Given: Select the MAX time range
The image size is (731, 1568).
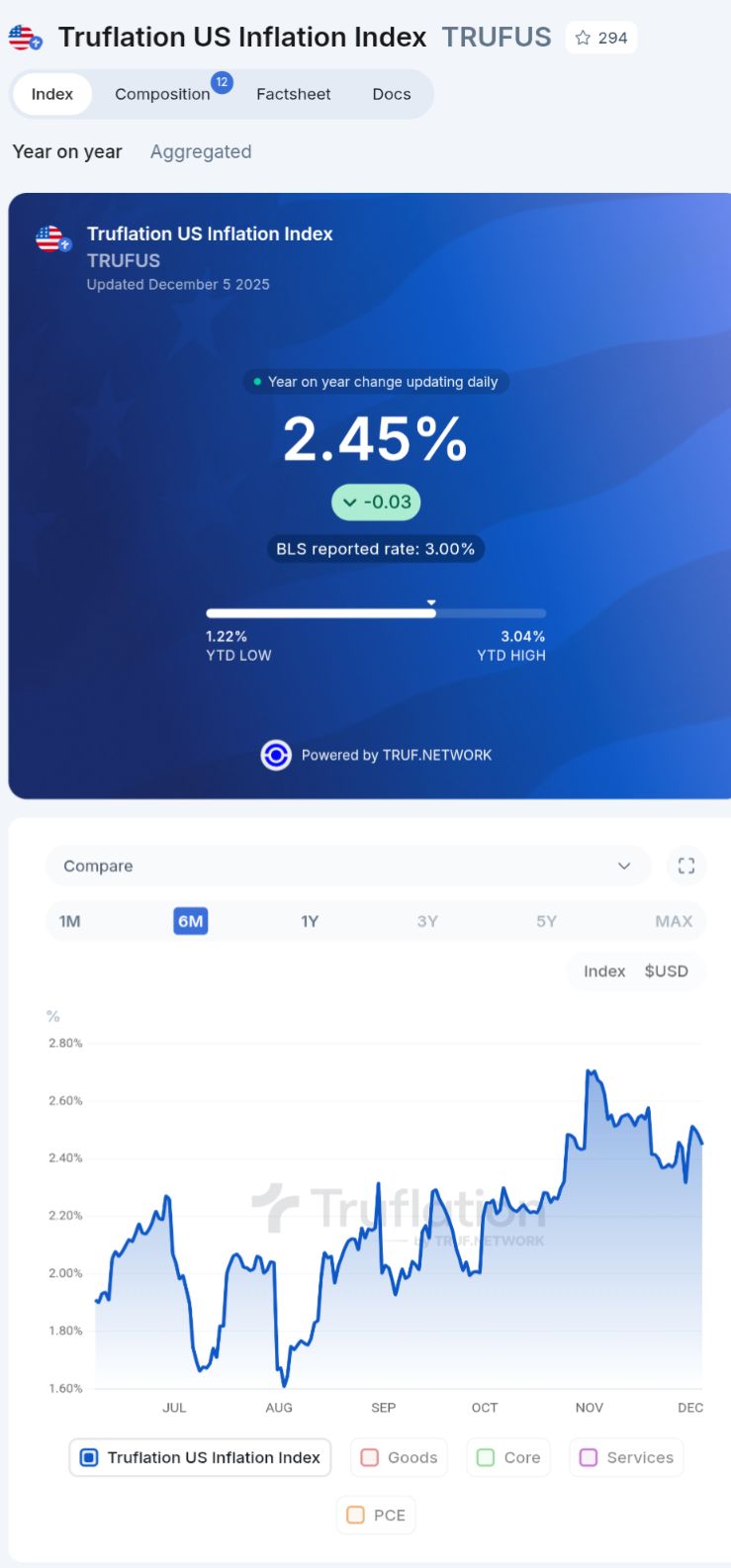Looking at the screenshot, I should 674,921.
